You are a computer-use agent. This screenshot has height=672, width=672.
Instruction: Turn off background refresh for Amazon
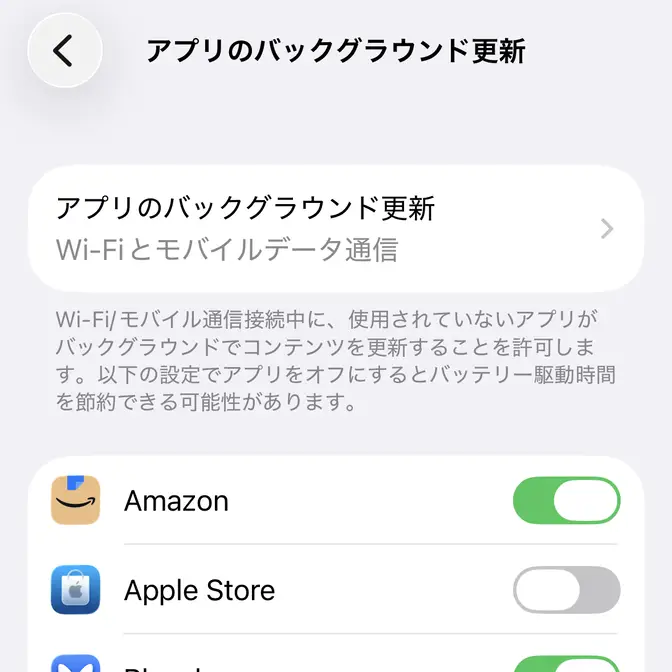click(566, 500)
